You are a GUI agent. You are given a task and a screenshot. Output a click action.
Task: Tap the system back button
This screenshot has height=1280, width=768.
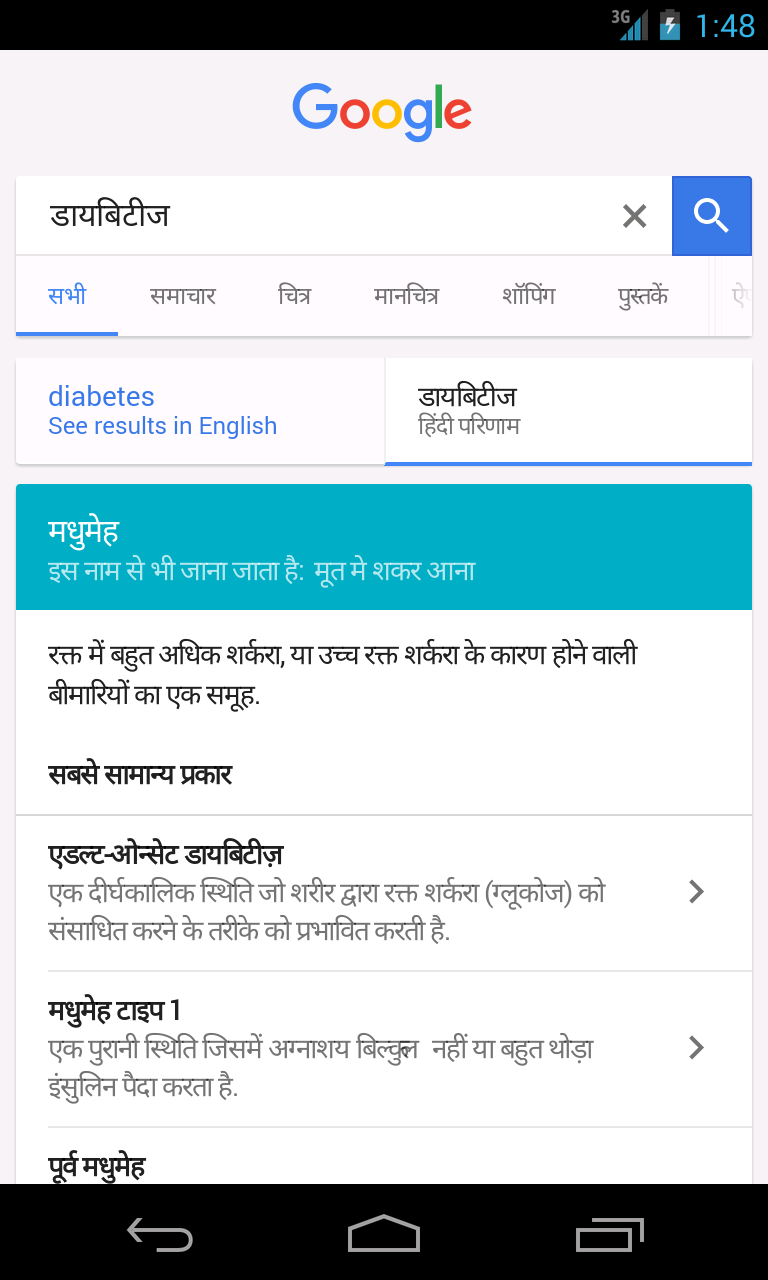pyautogui.click(x=160, y=1234)
